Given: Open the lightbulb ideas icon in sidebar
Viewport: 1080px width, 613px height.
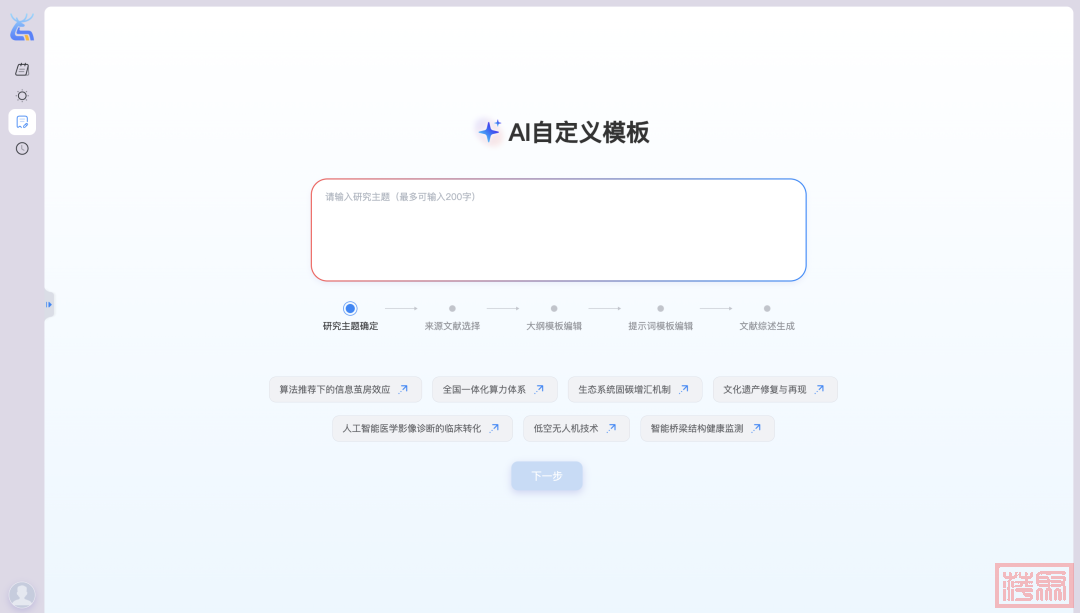Looking at the screenshot, I should (x=22, y=96).
